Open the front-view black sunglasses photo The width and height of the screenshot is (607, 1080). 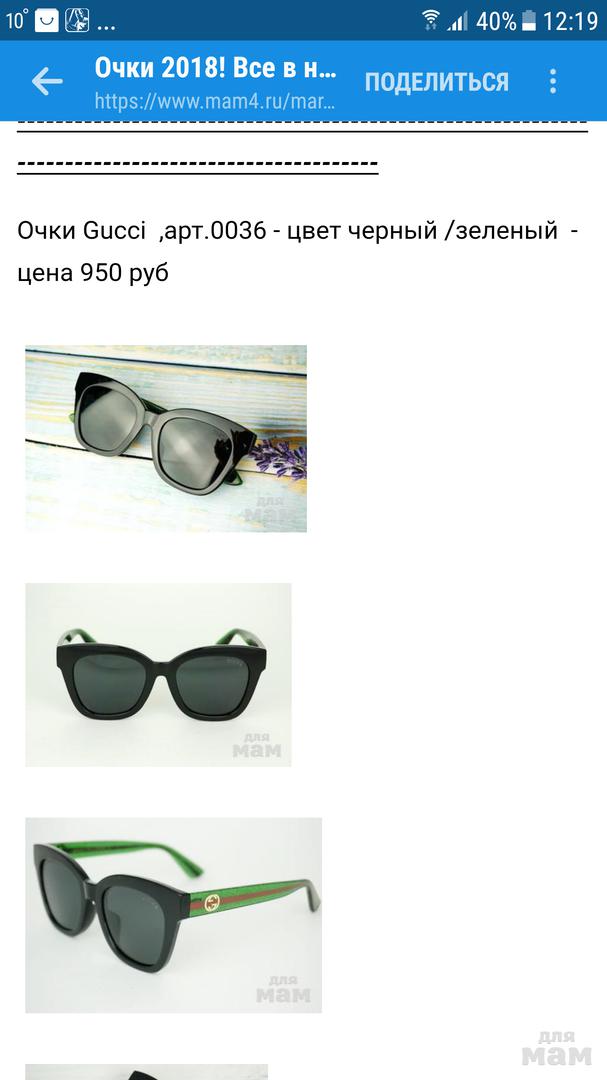click(x=158, y=675)
